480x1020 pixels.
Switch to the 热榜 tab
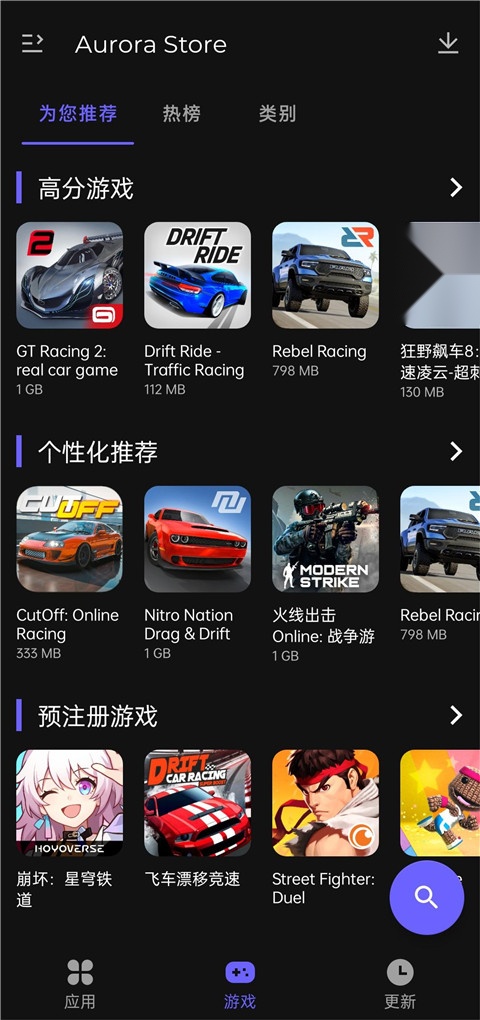[181, 114]
